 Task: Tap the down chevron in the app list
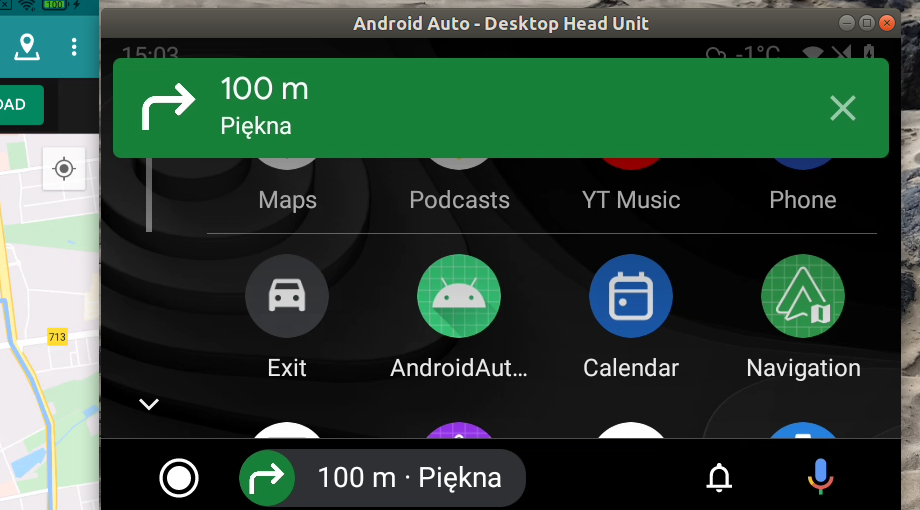[x=149, y=404]
